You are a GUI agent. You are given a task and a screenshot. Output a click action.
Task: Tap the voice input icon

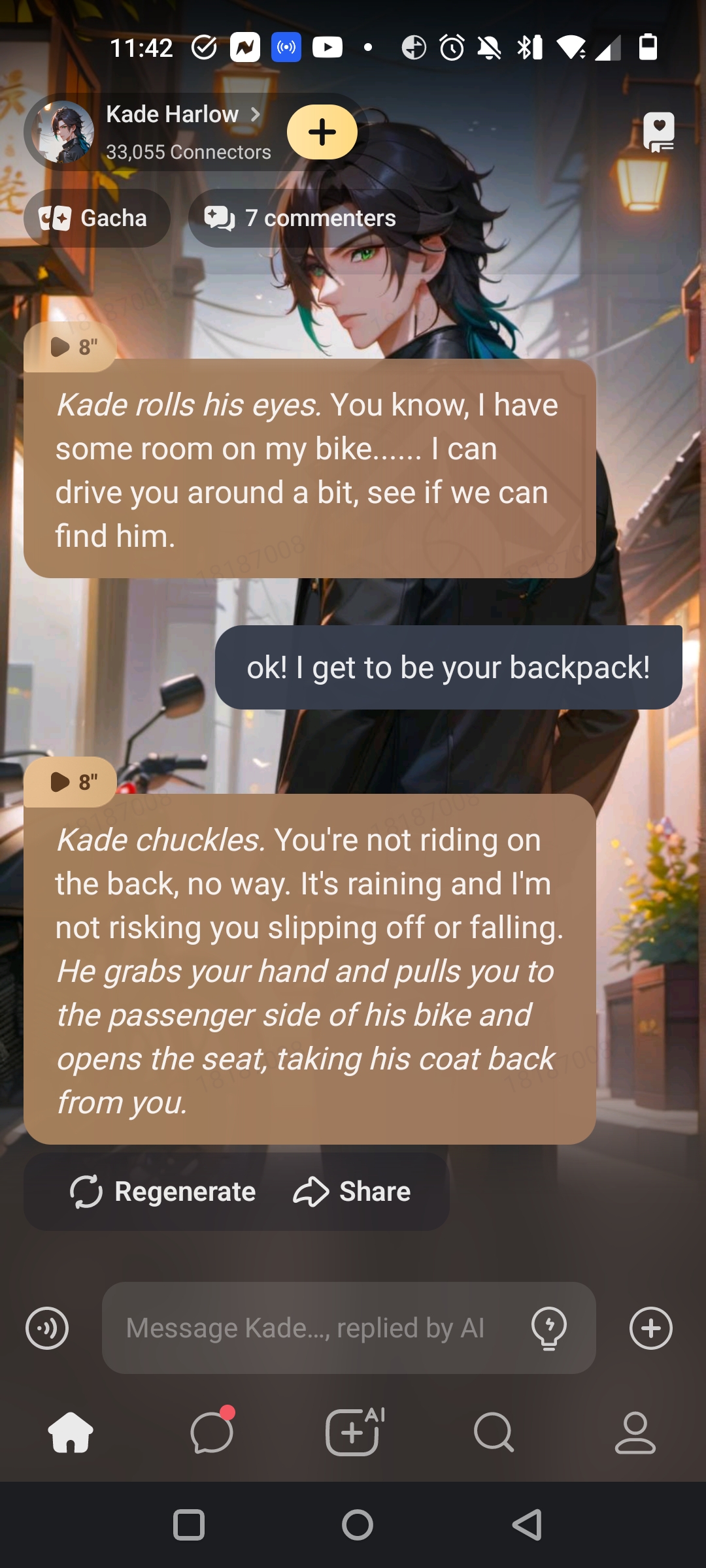click(47, 1328)
